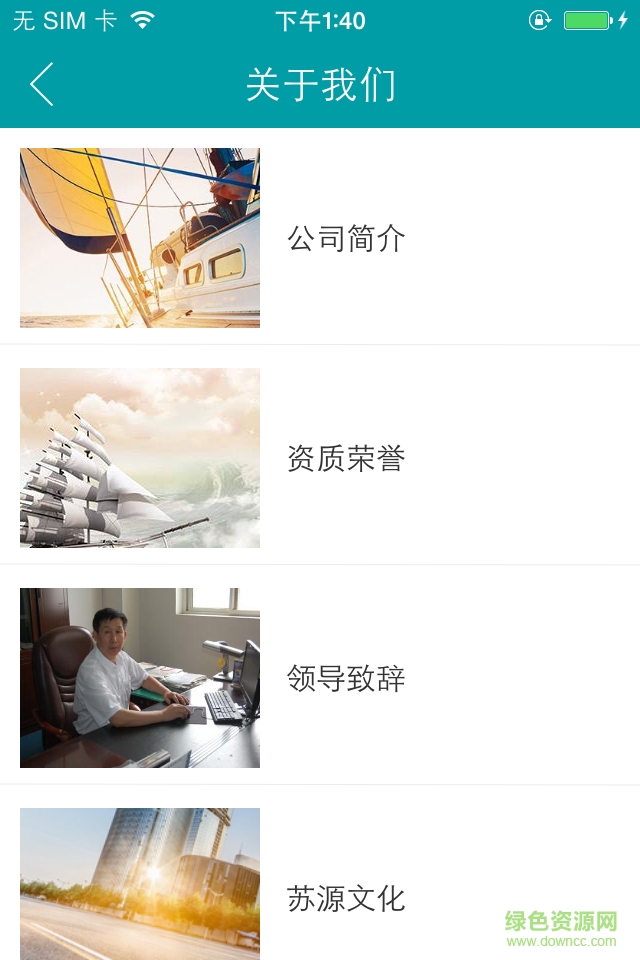The width and height of the screenshot is (640, 960).
Task: Open the 资质荣誉 row
Action: pos(346,458)
